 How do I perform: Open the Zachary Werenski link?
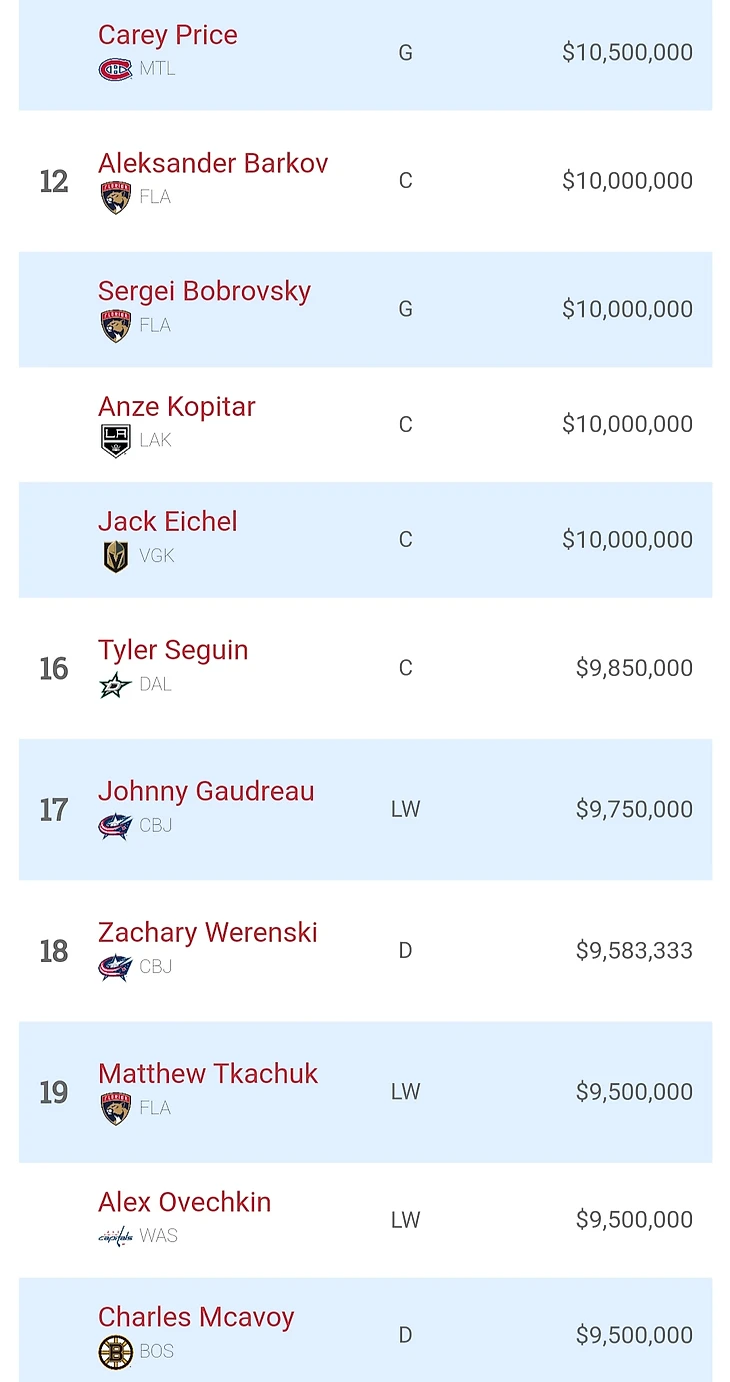pos(207,933)
